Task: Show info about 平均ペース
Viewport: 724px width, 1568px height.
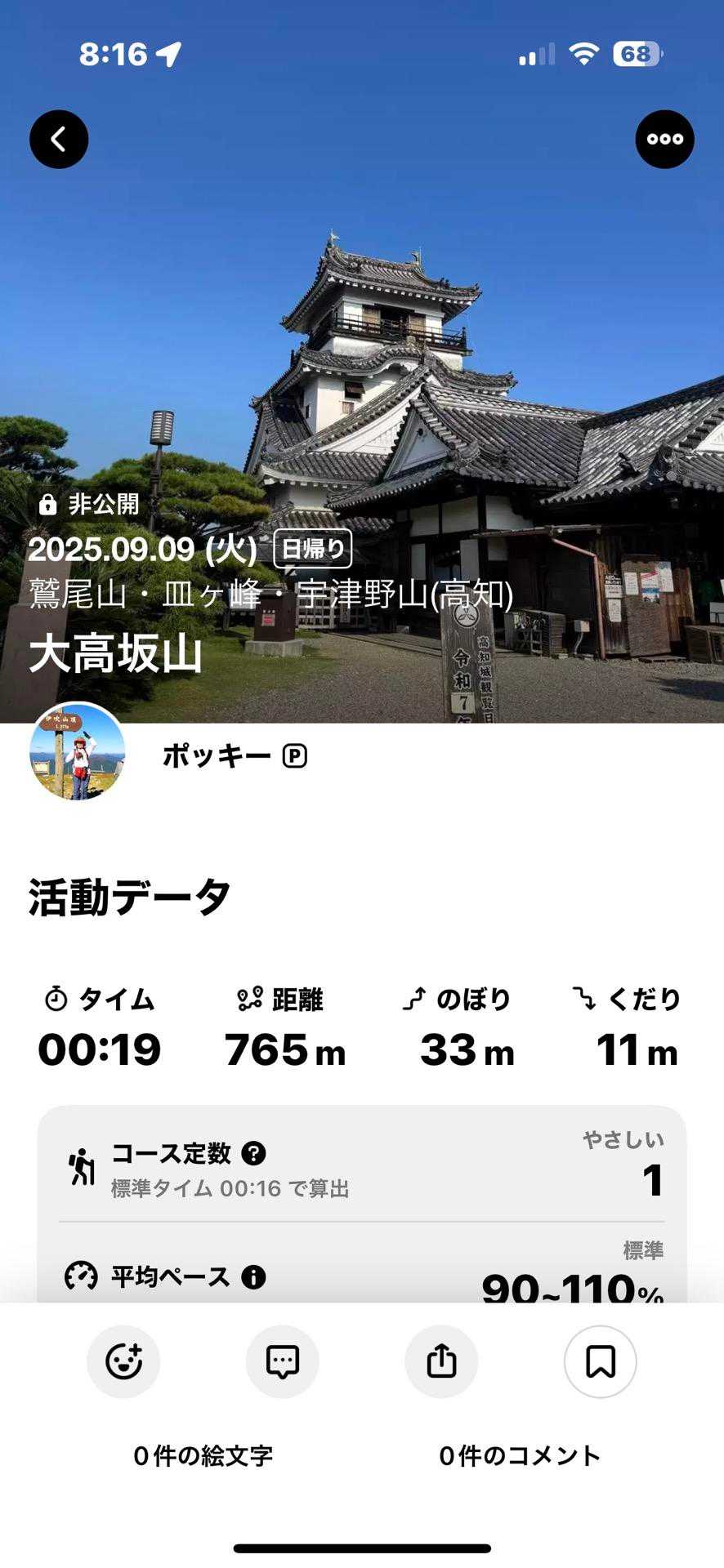Action: (x=253, y=1276)
